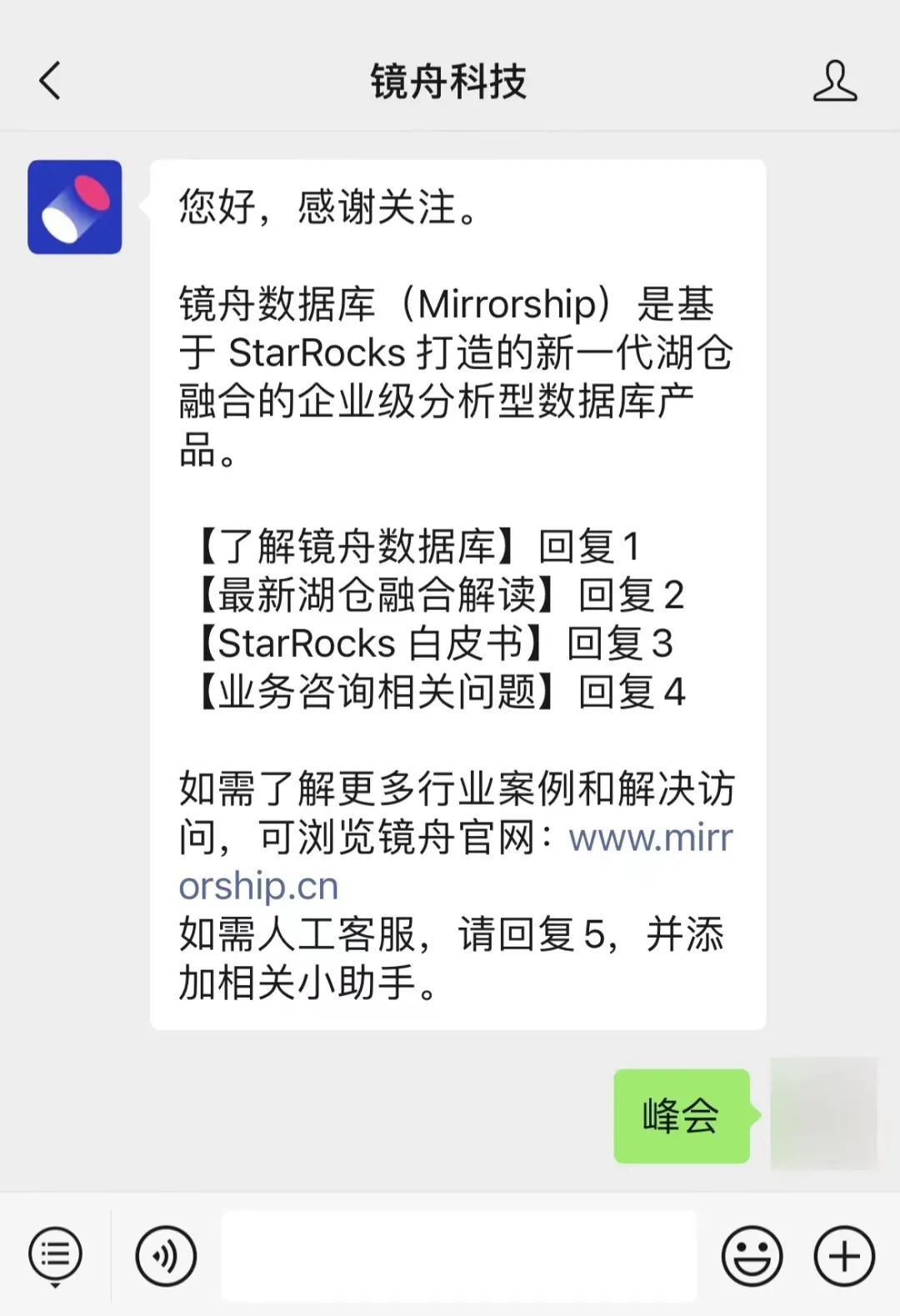The width and height of the screenshot is (900, 1316).
Task: Open the 镜舟科技 account profile icon
Action: coord(834,82)
